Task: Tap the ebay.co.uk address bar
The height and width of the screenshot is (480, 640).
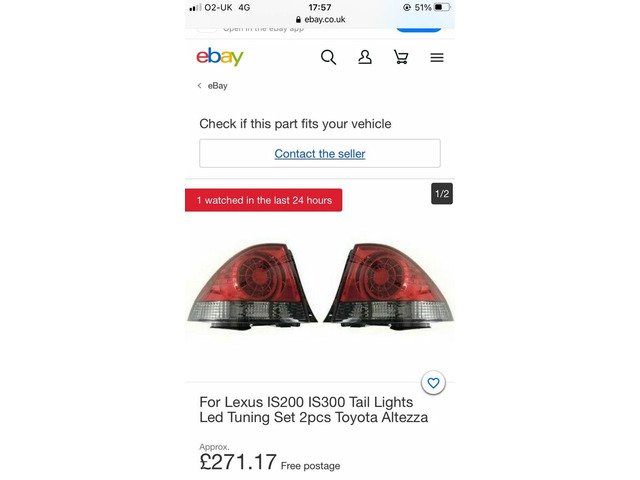Action: coord(321,19)
